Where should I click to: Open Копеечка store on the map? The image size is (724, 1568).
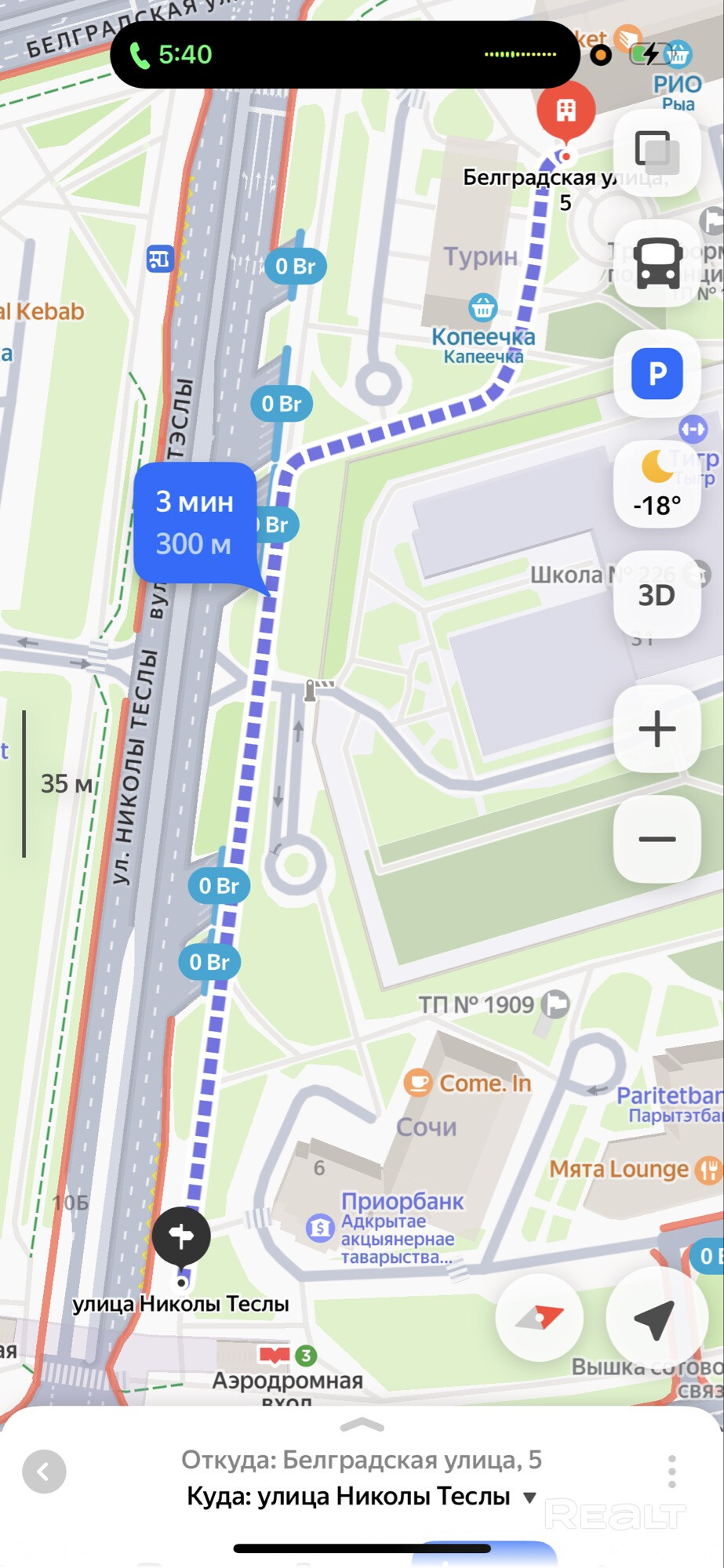click(x=482, y=308)
